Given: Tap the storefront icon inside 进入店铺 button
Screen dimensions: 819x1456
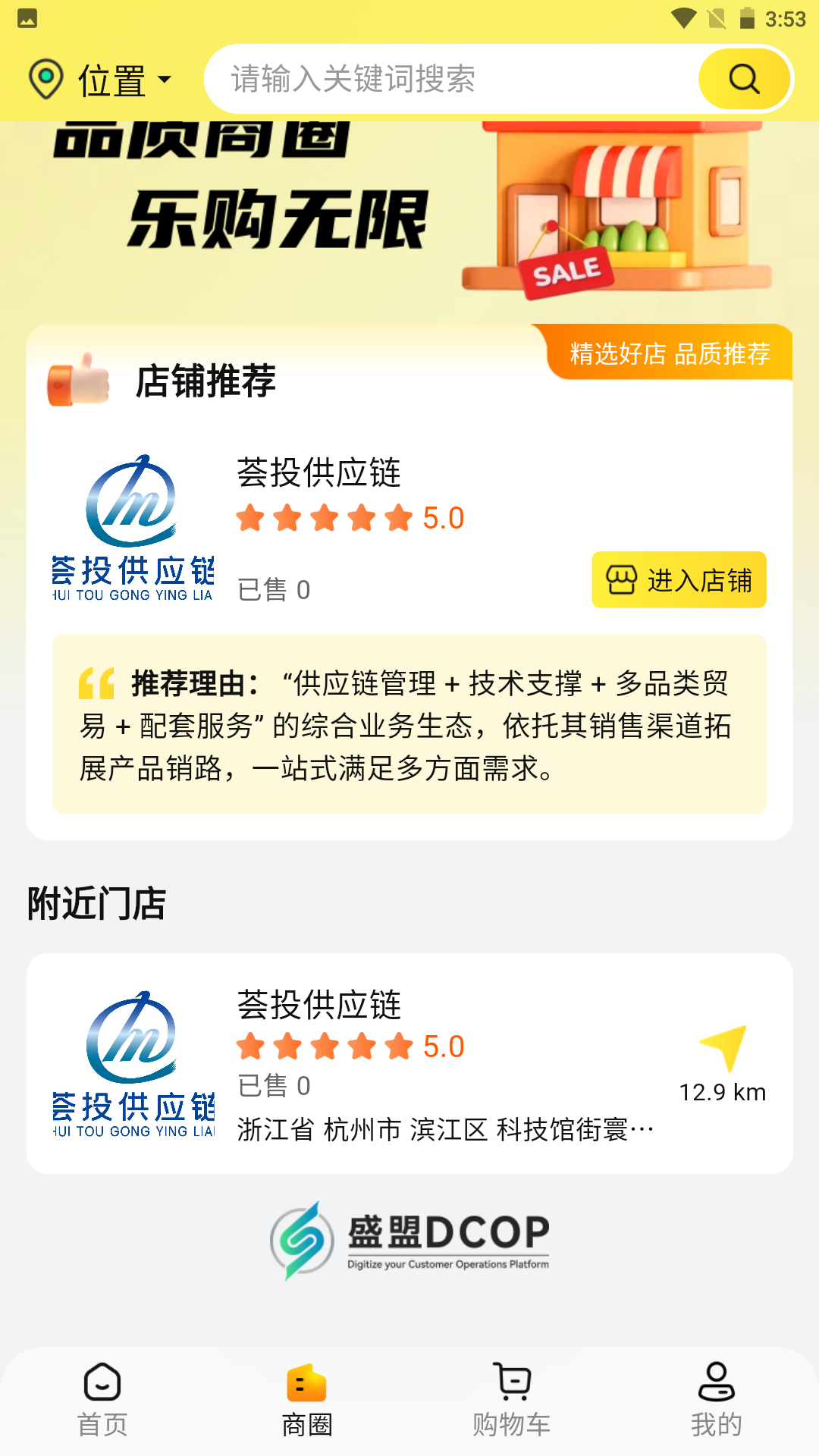Looking at the screenshot, I should pos(621,580).
